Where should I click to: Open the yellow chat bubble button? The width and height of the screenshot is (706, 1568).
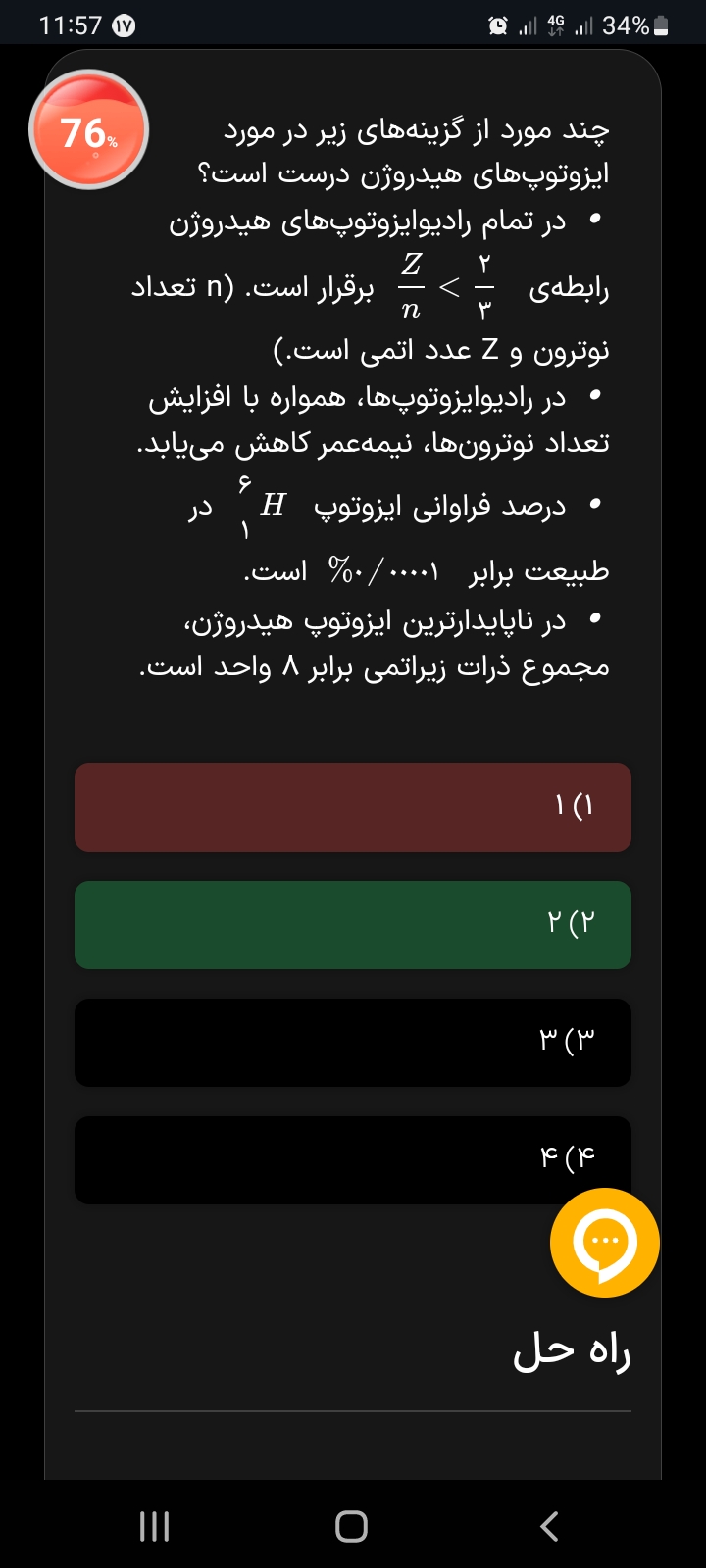[604, 1242]
